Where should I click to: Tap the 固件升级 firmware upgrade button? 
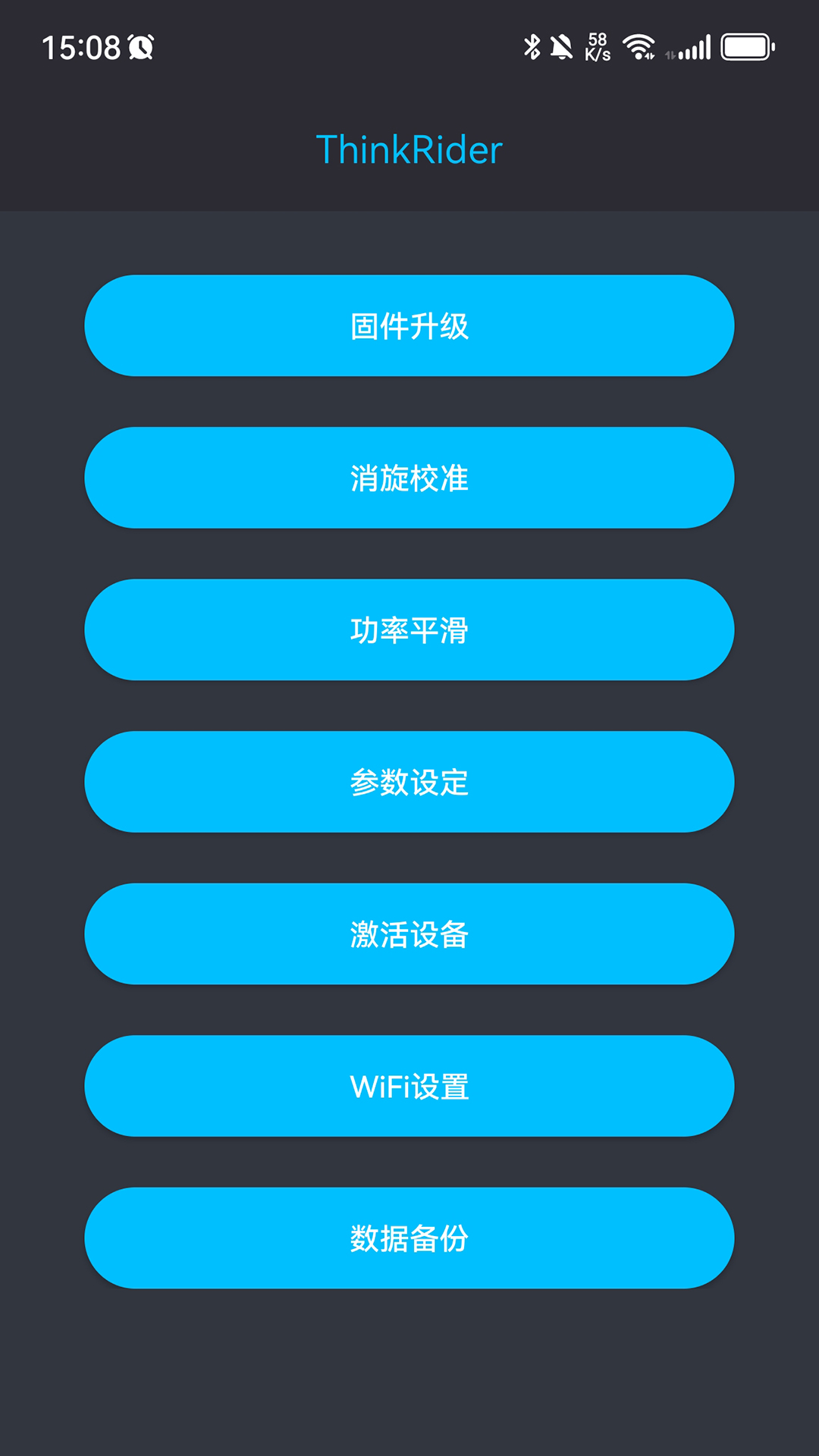click(409, 326)
